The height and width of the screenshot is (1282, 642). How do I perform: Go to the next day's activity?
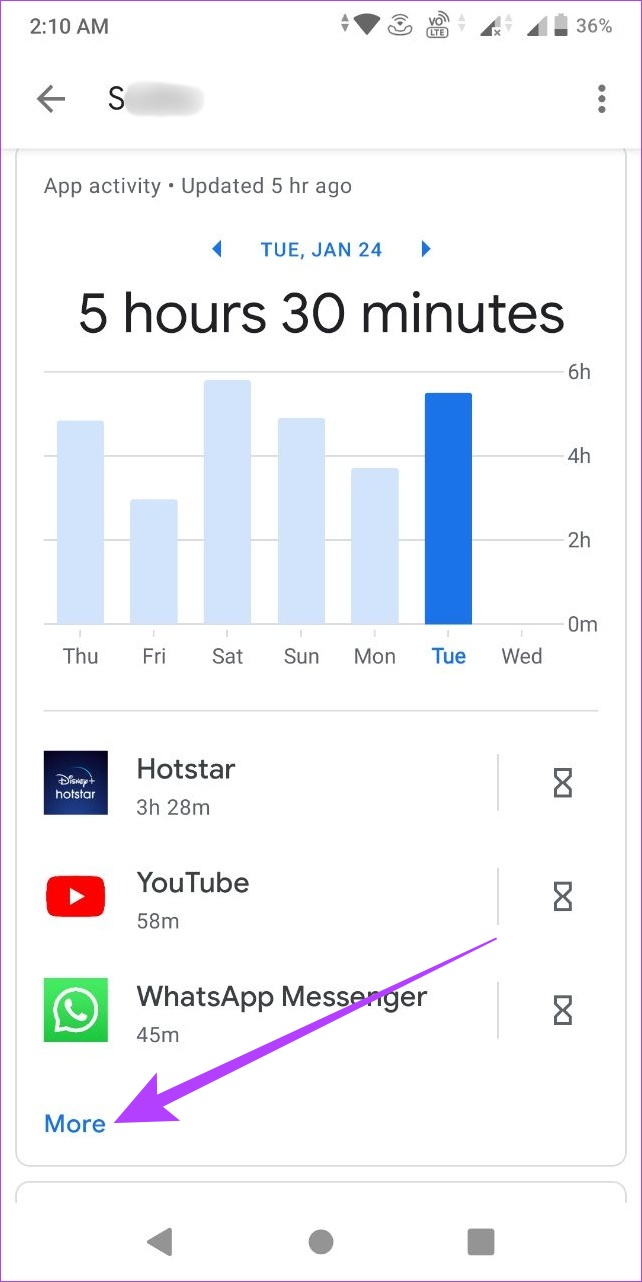point(426,249)
